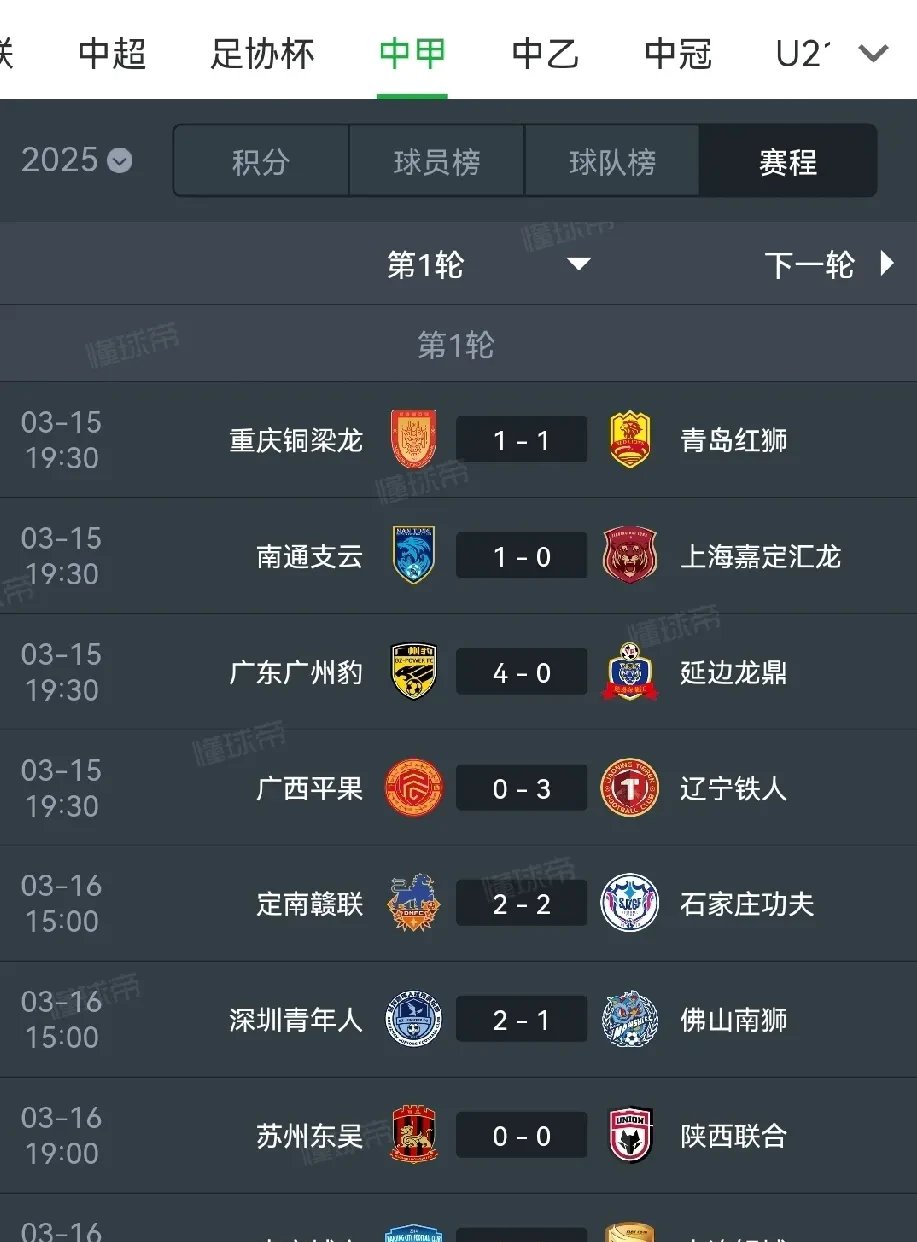This screenshot has height=1242, width=917.
Task: Open match 深圳青年人 vs 佛山南狮
Action: 521,1020
